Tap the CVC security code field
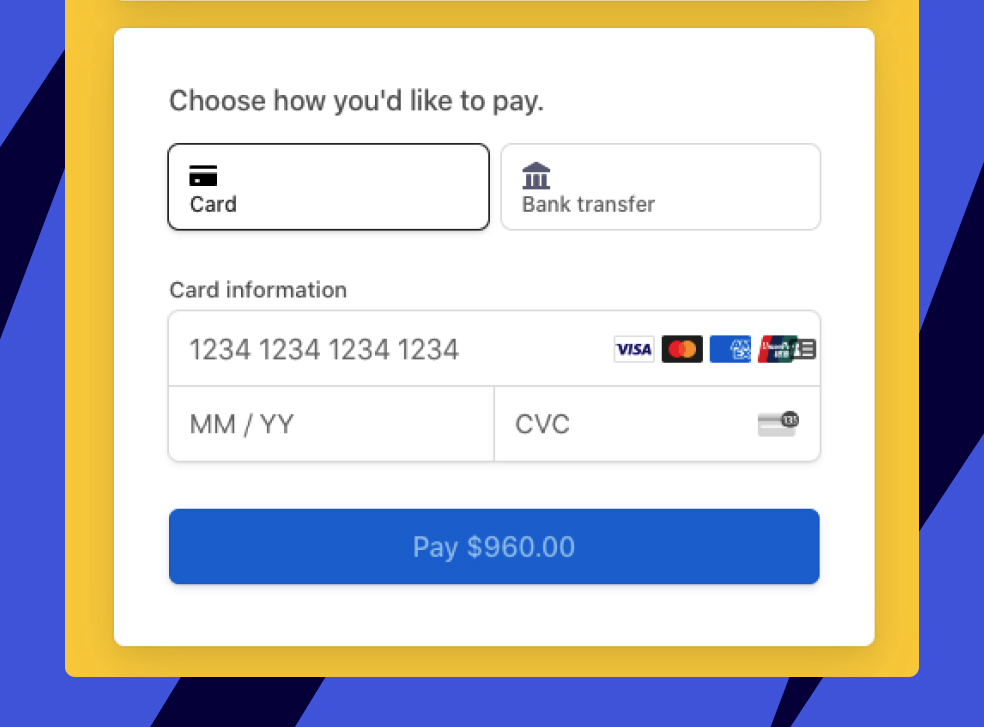Screen dimensions: 984x727 (630, 424)
